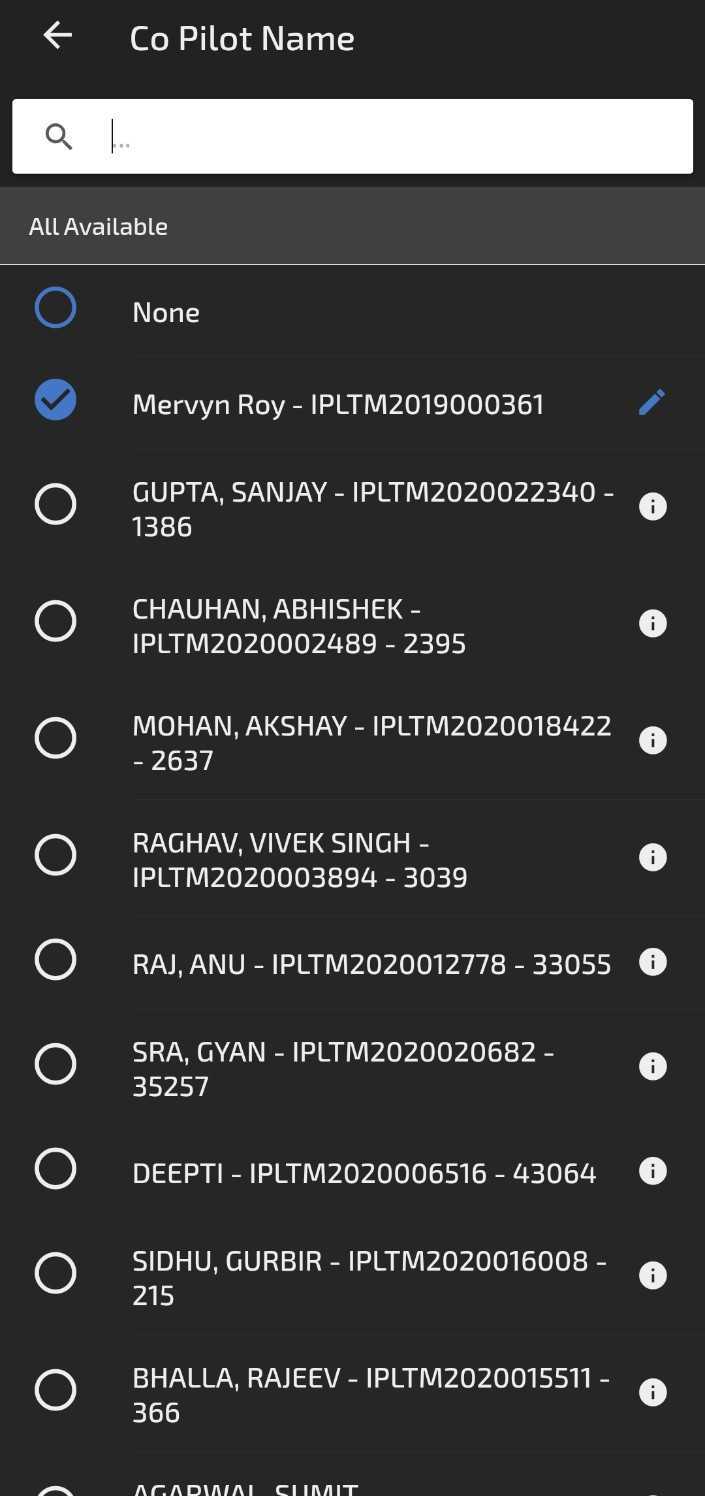Image resolution: width=705 pixels, height=1496 pixels.
Task: Choose BHALLA, RAJEEV as co pilot
Action: 55,1390
